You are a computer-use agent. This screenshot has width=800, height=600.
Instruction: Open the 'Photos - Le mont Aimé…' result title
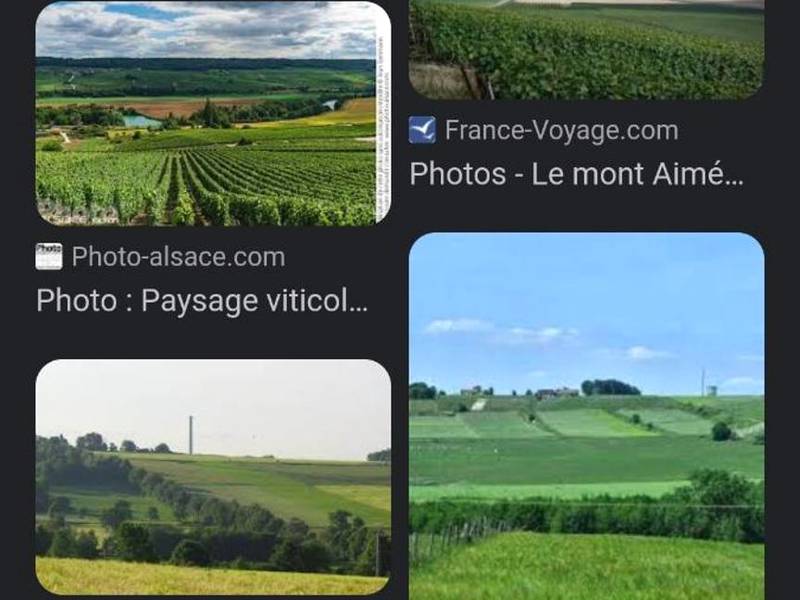[577, 174]
